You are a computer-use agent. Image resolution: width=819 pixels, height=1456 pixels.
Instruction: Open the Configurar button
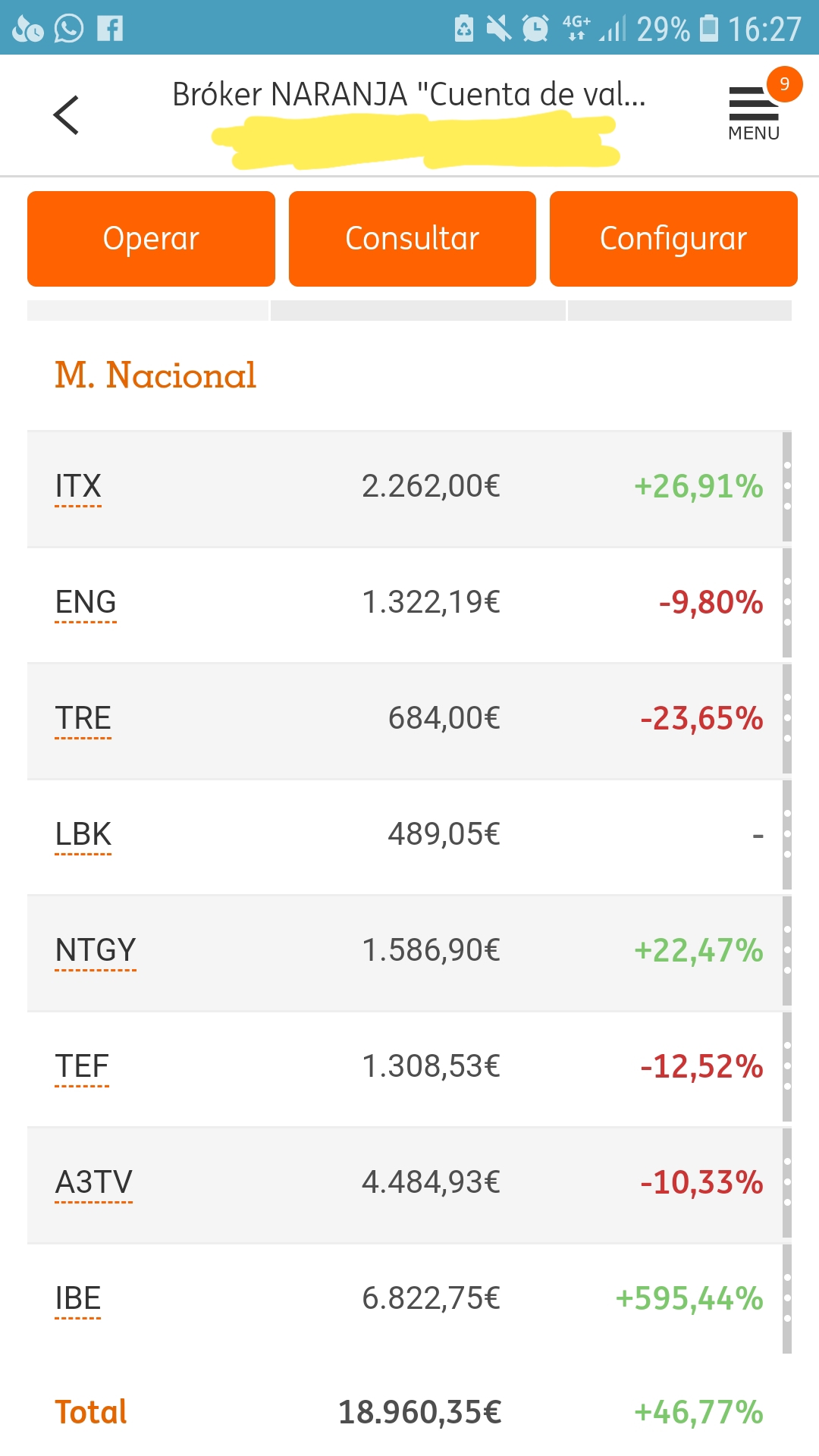pyautogui.click(x=673, y=239)
